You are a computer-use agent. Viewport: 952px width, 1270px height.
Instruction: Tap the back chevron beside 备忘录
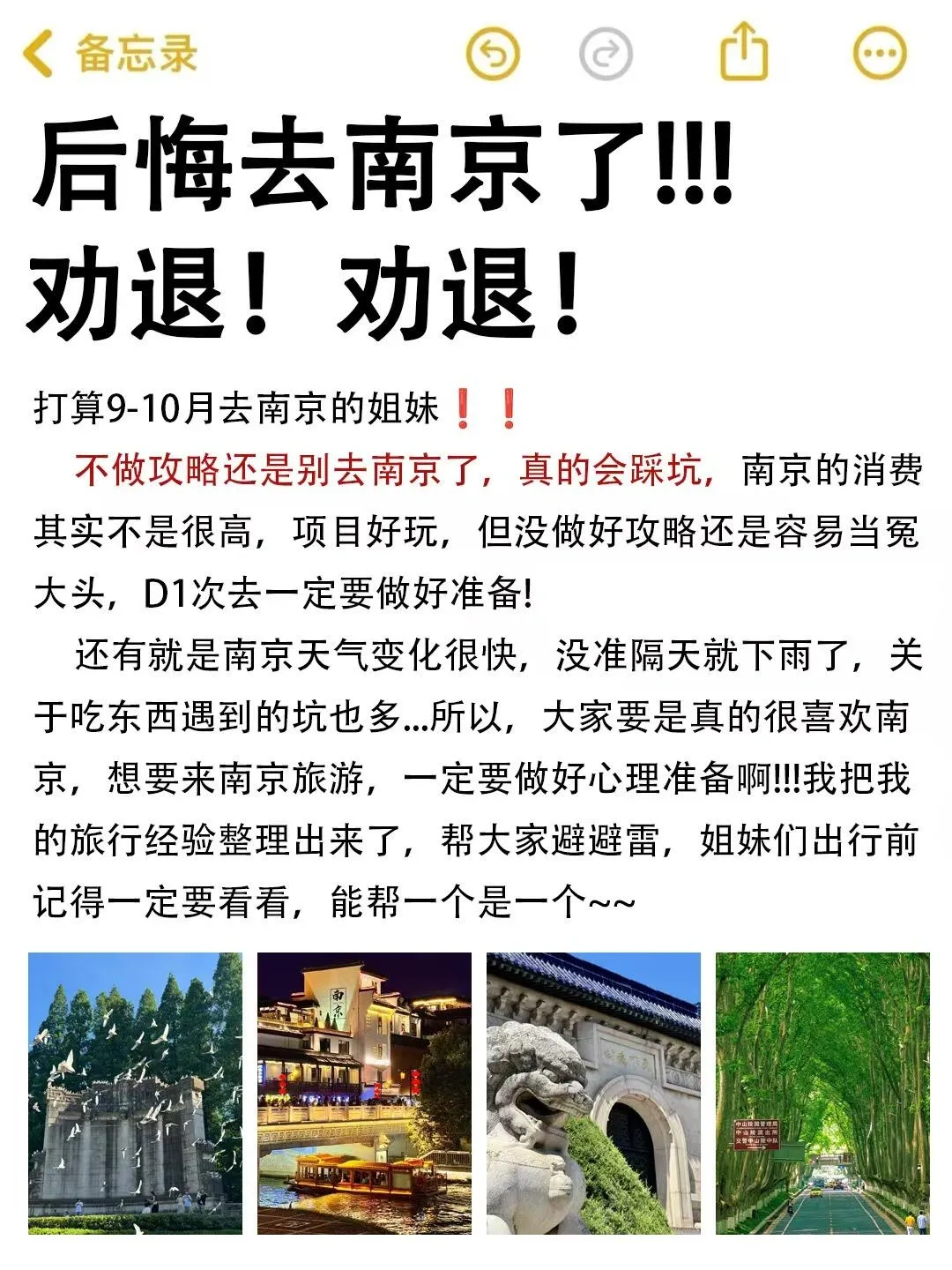pos(36,53)
